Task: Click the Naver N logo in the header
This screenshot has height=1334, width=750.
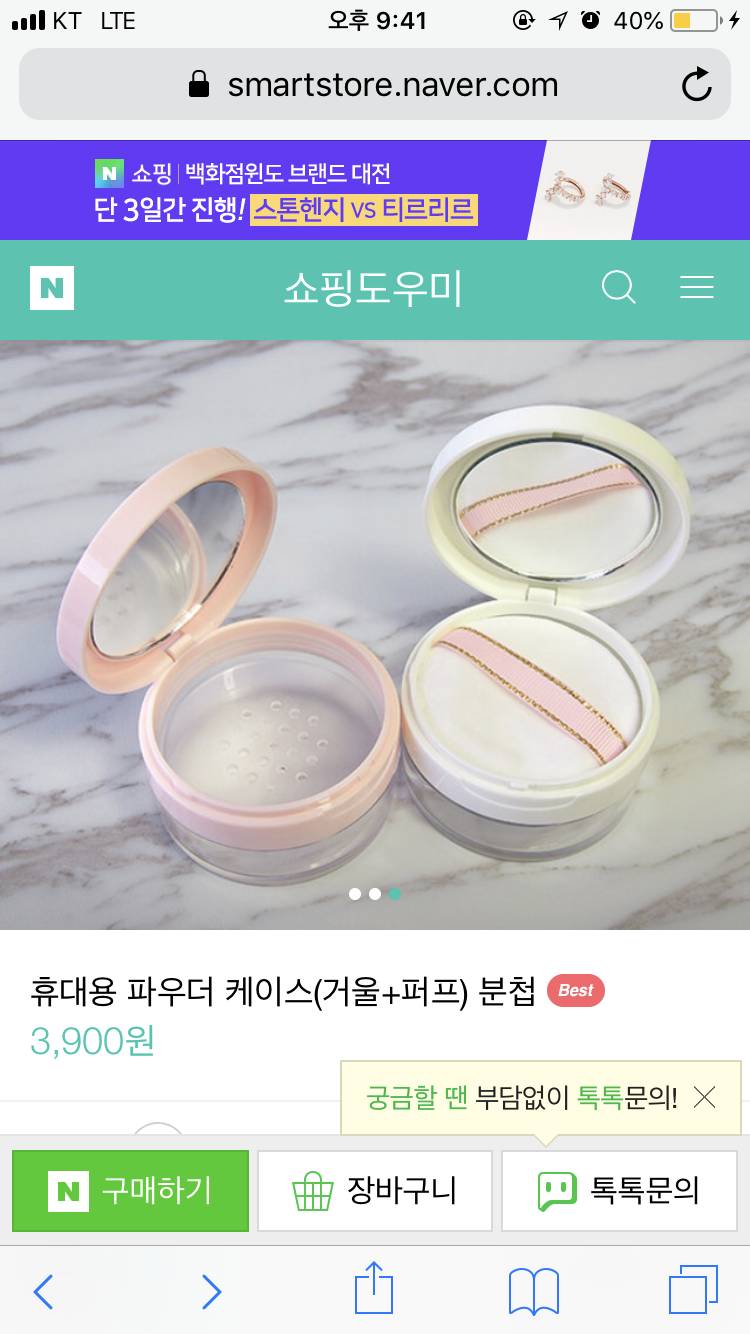Action: tap(52, 289)
